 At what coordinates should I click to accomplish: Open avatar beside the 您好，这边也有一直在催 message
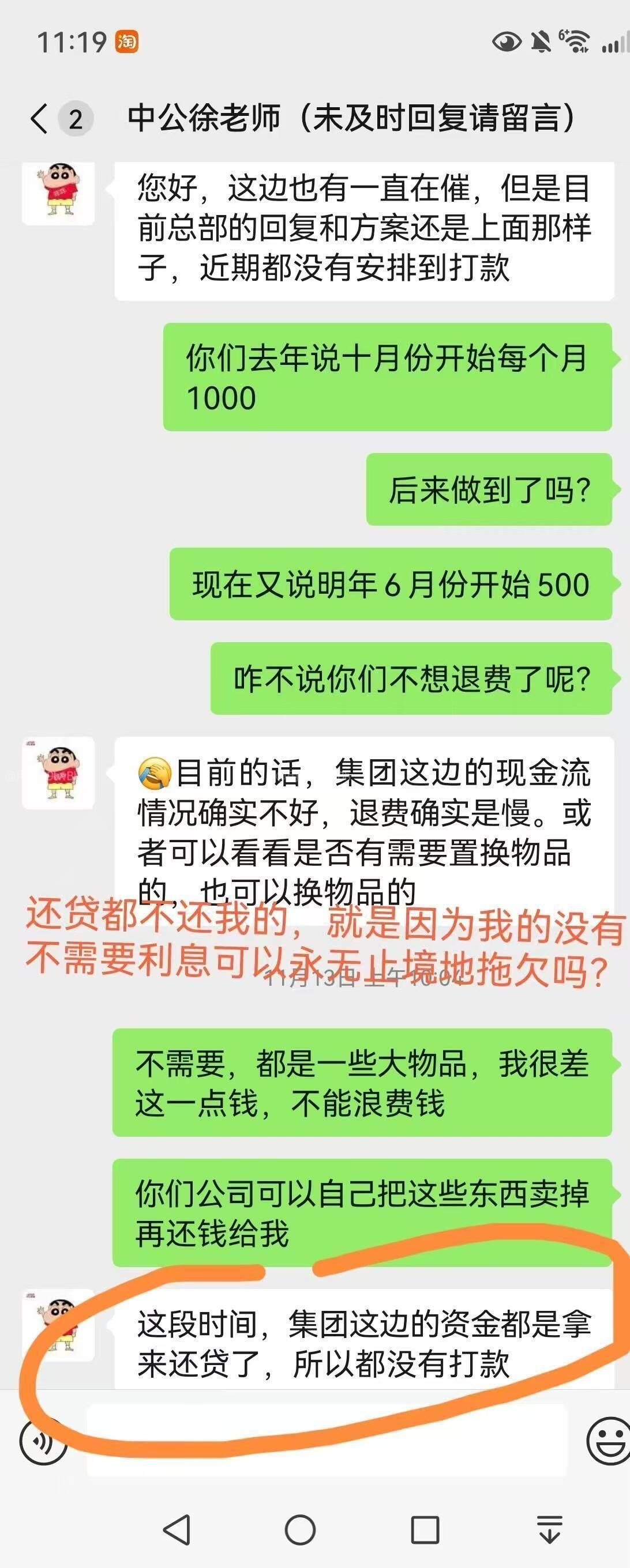click(x=58, y=194)
